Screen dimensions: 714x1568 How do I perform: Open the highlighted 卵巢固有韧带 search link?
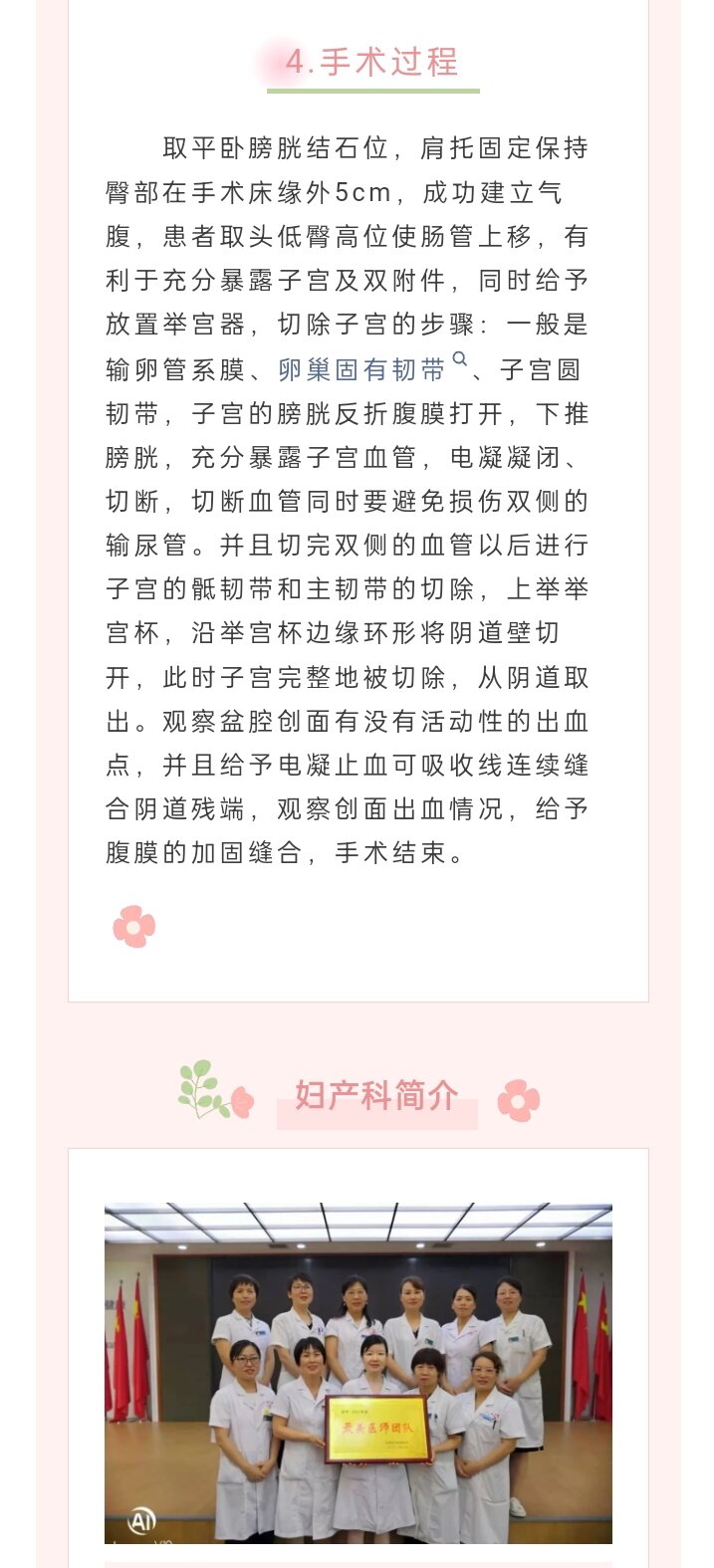pos(372,368)
